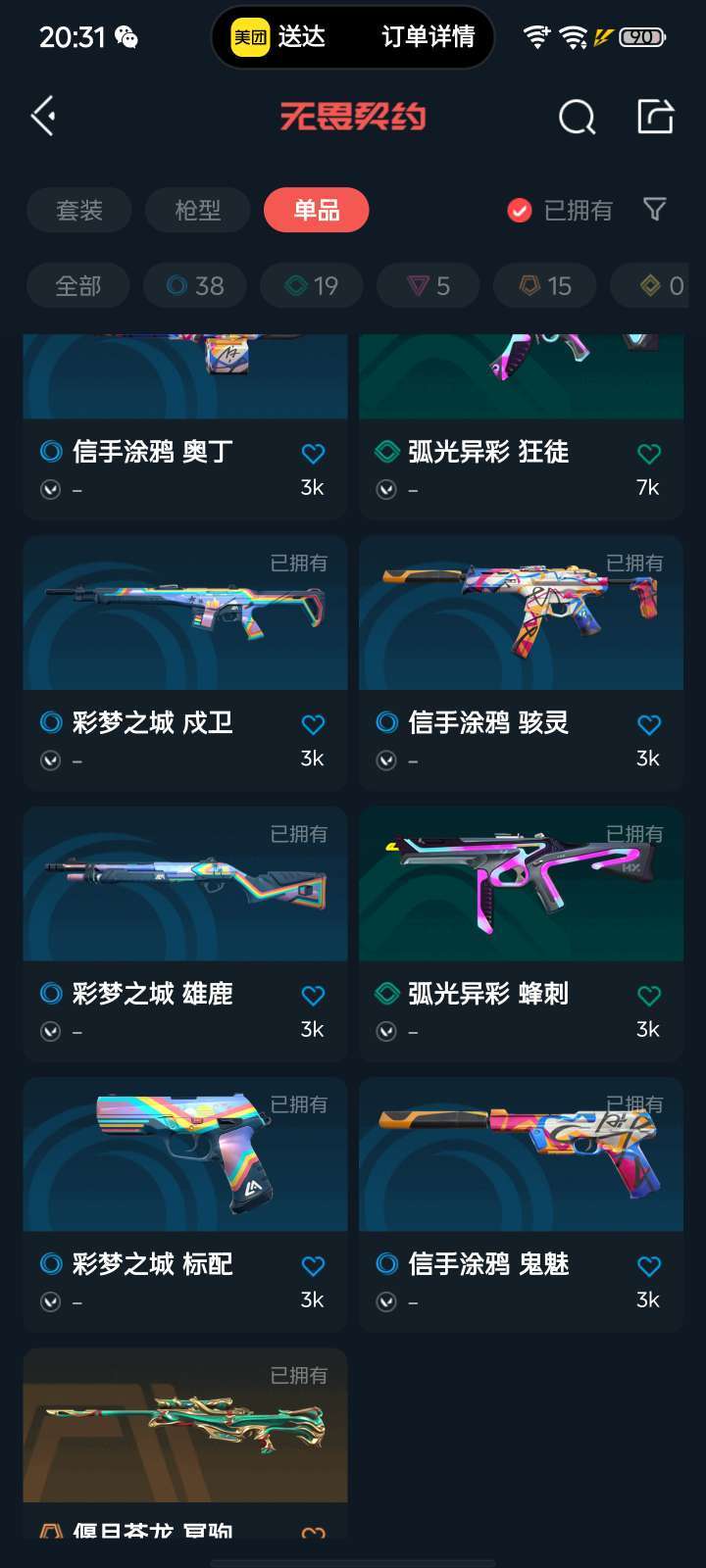Favorite the 彩梦之城 成卫 skin

(313, 724)
